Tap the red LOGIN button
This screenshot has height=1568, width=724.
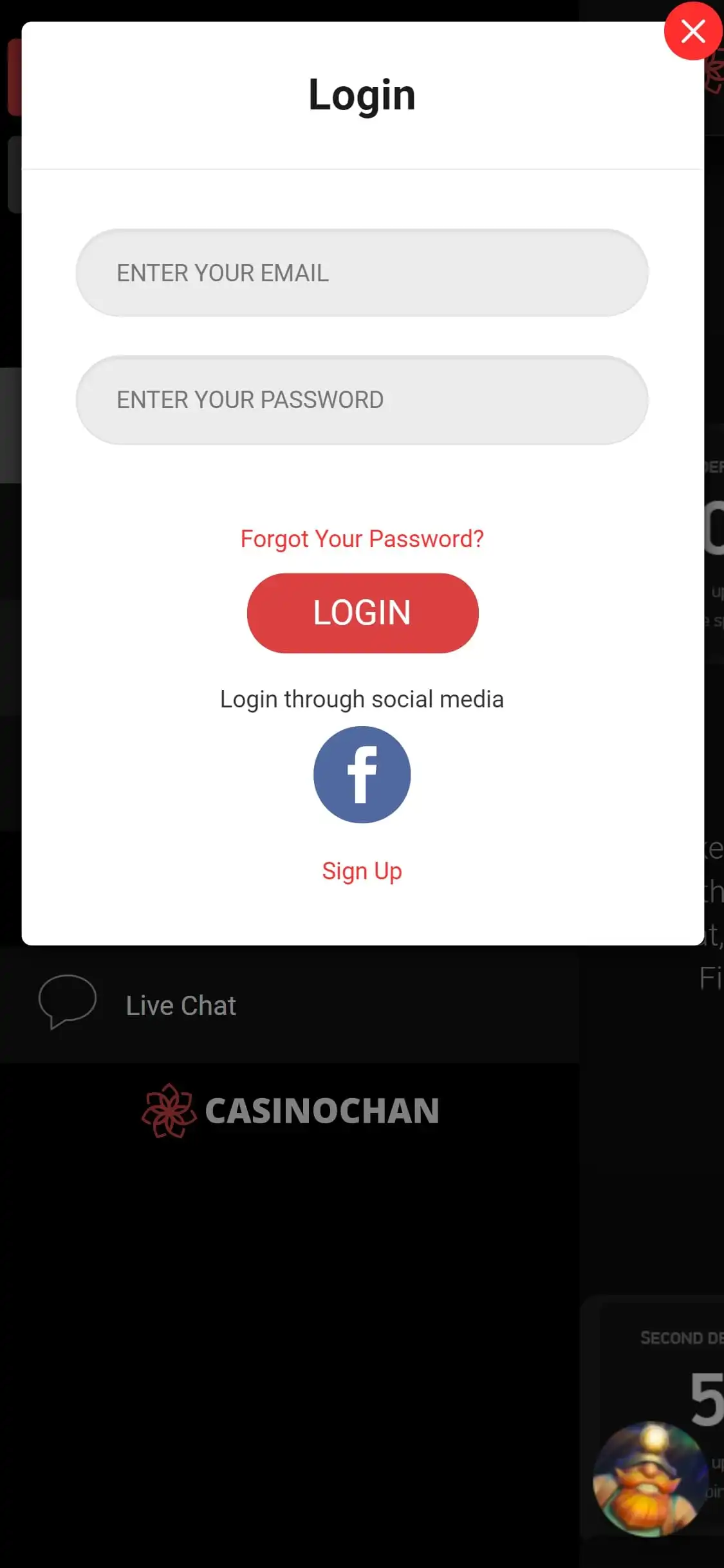(362, 613)
